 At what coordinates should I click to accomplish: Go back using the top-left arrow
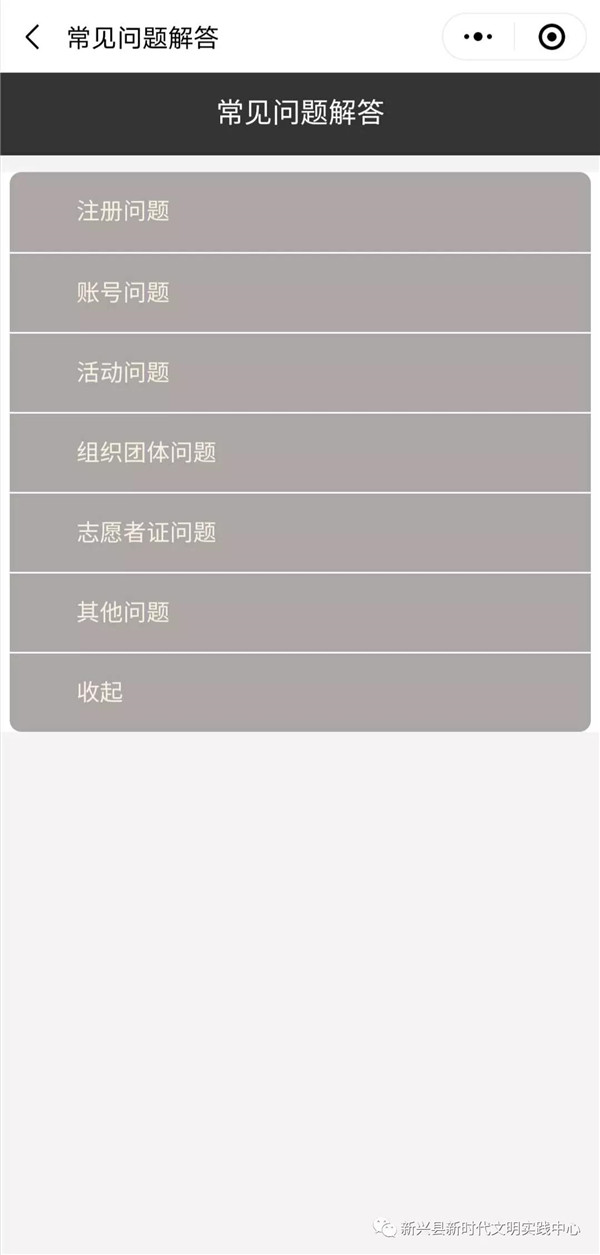33,38
